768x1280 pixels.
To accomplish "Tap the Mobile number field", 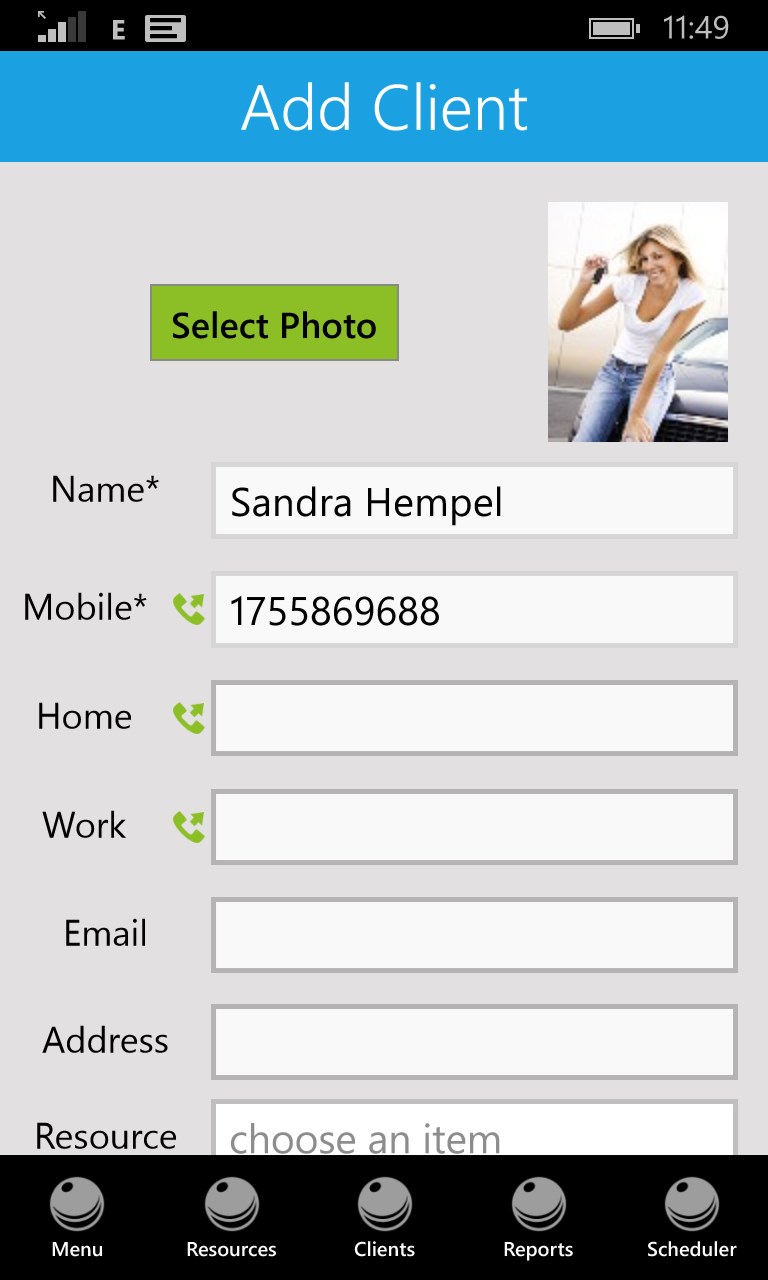I will point(474,610).
